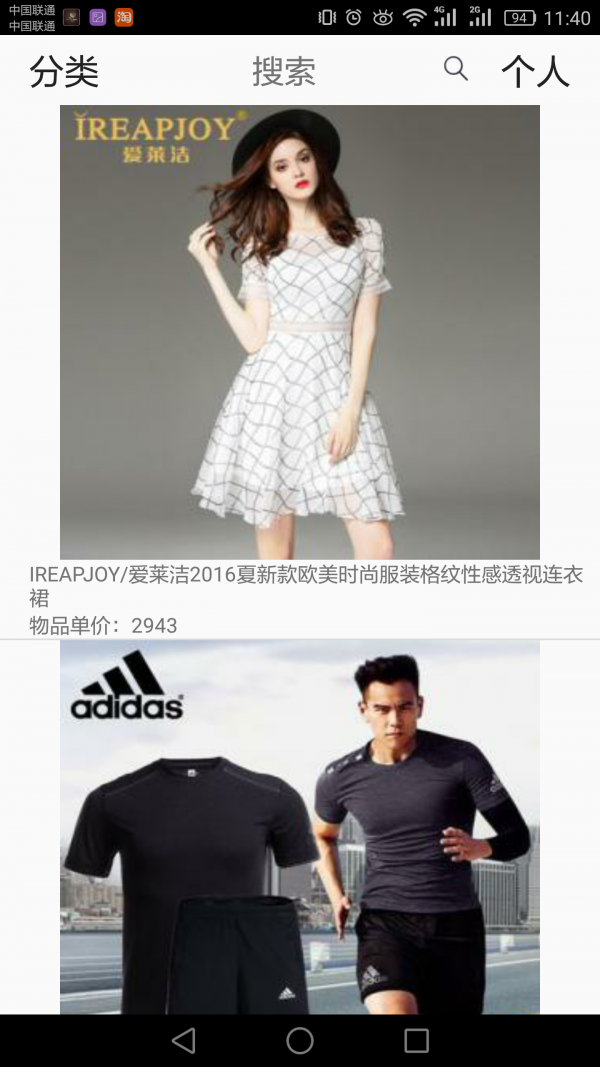Viewport: 600px width, 1067px height.
Task: Tap the 搜索 search field
Action: click(284, 72)
